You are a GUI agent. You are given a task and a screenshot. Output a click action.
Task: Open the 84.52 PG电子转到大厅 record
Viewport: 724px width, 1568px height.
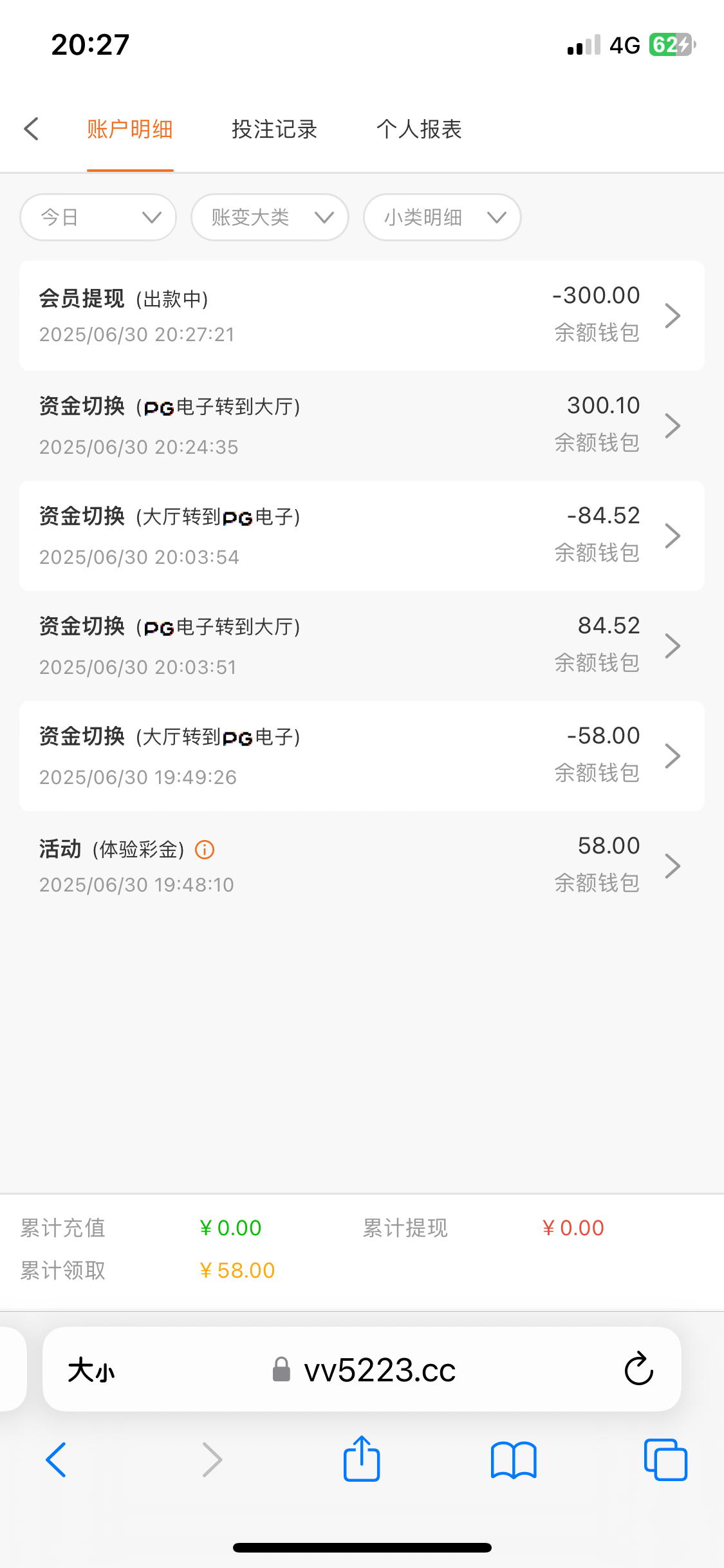(362, 646)
